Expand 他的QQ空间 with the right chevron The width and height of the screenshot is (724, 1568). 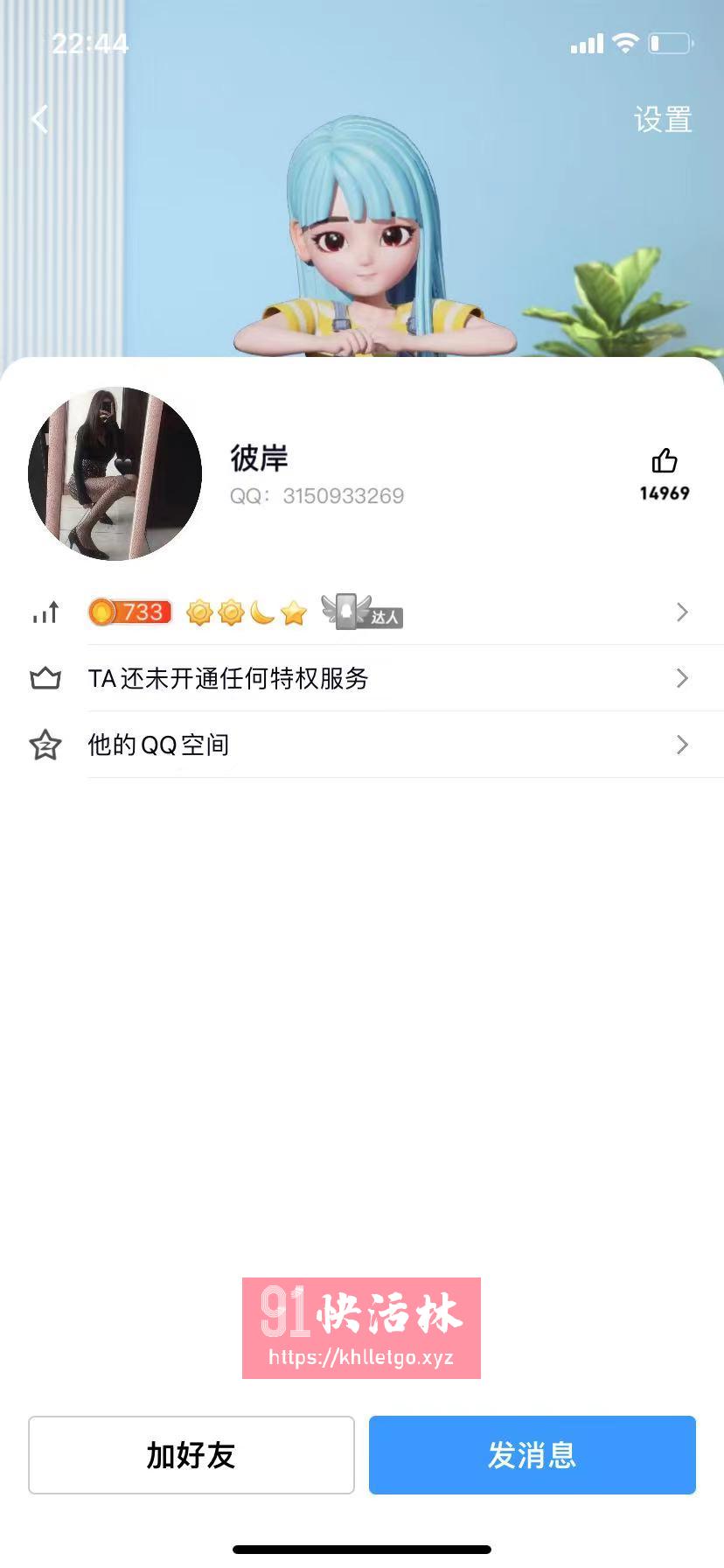tap(682, 745)
